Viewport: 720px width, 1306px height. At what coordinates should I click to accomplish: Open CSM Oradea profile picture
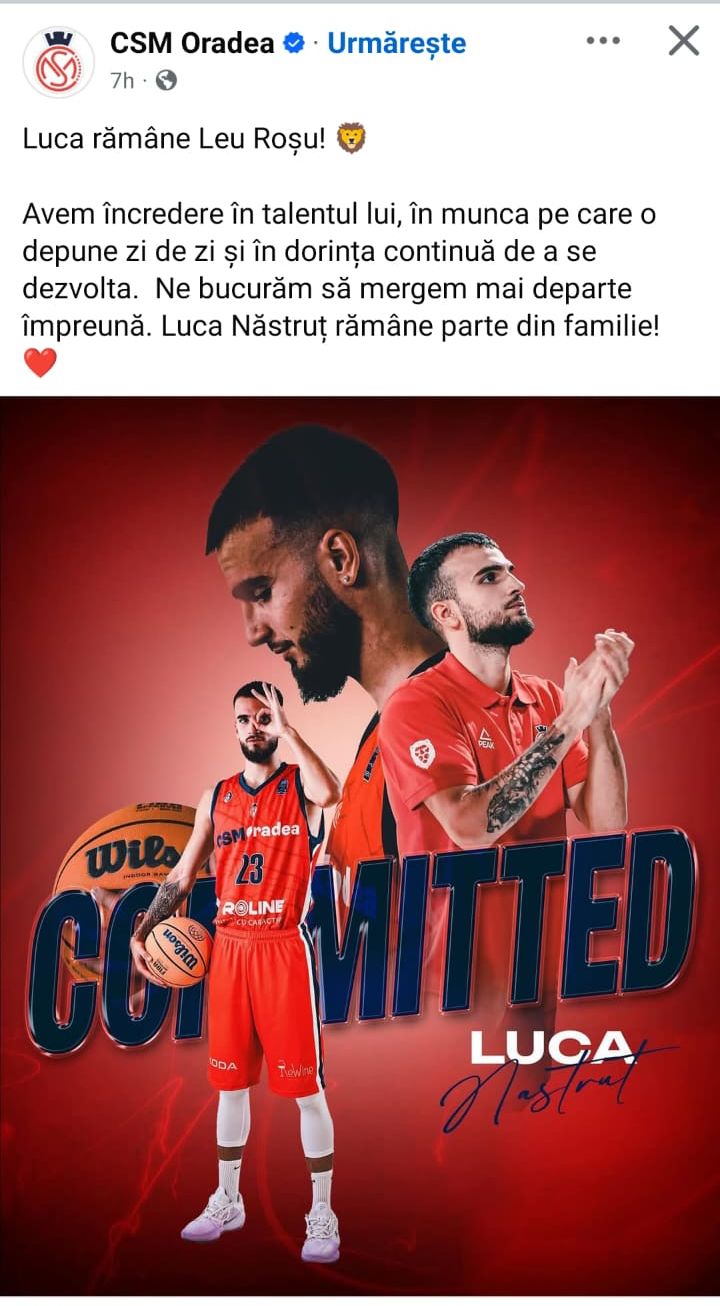pyautogui.click(x=58, y=62)
